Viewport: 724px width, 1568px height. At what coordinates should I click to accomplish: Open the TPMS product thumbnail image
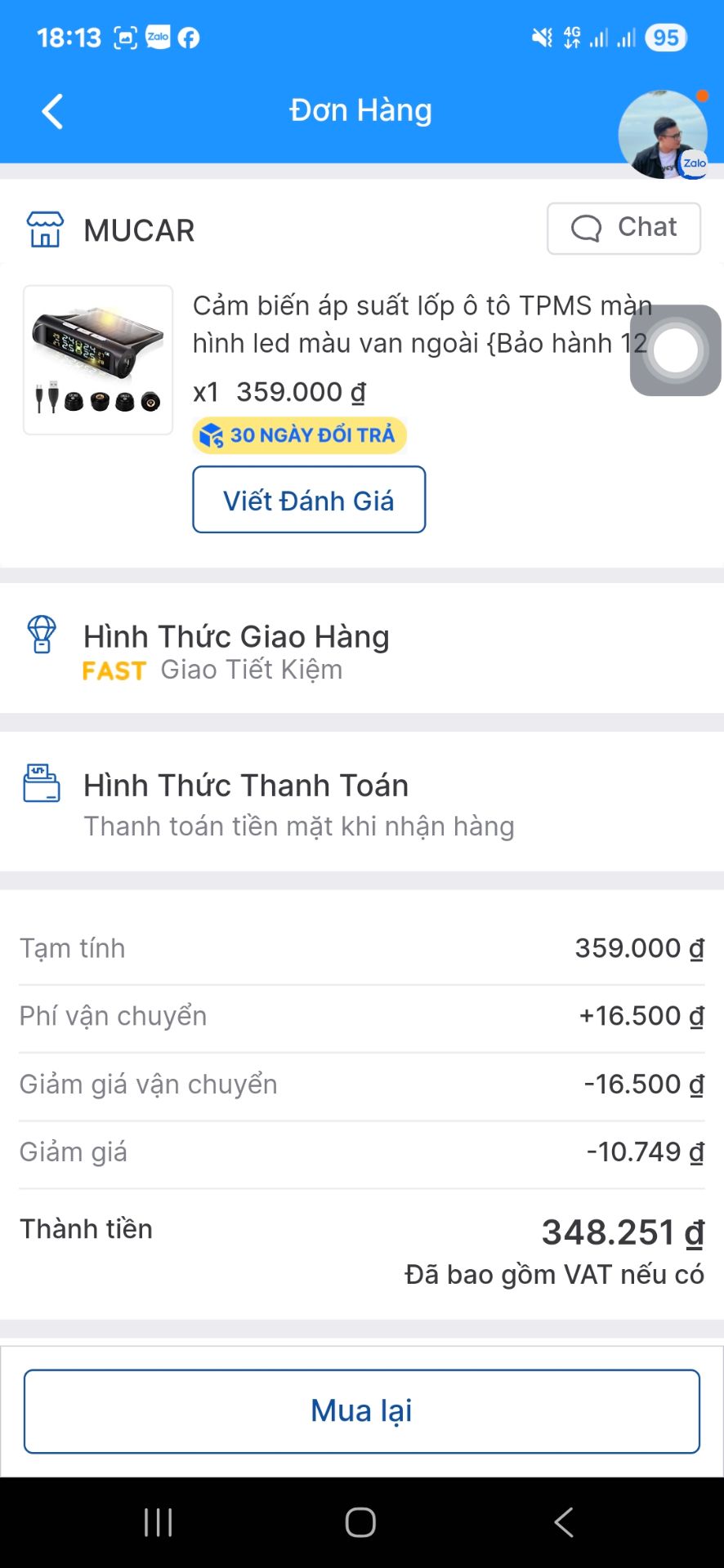[x=96, y=359]
